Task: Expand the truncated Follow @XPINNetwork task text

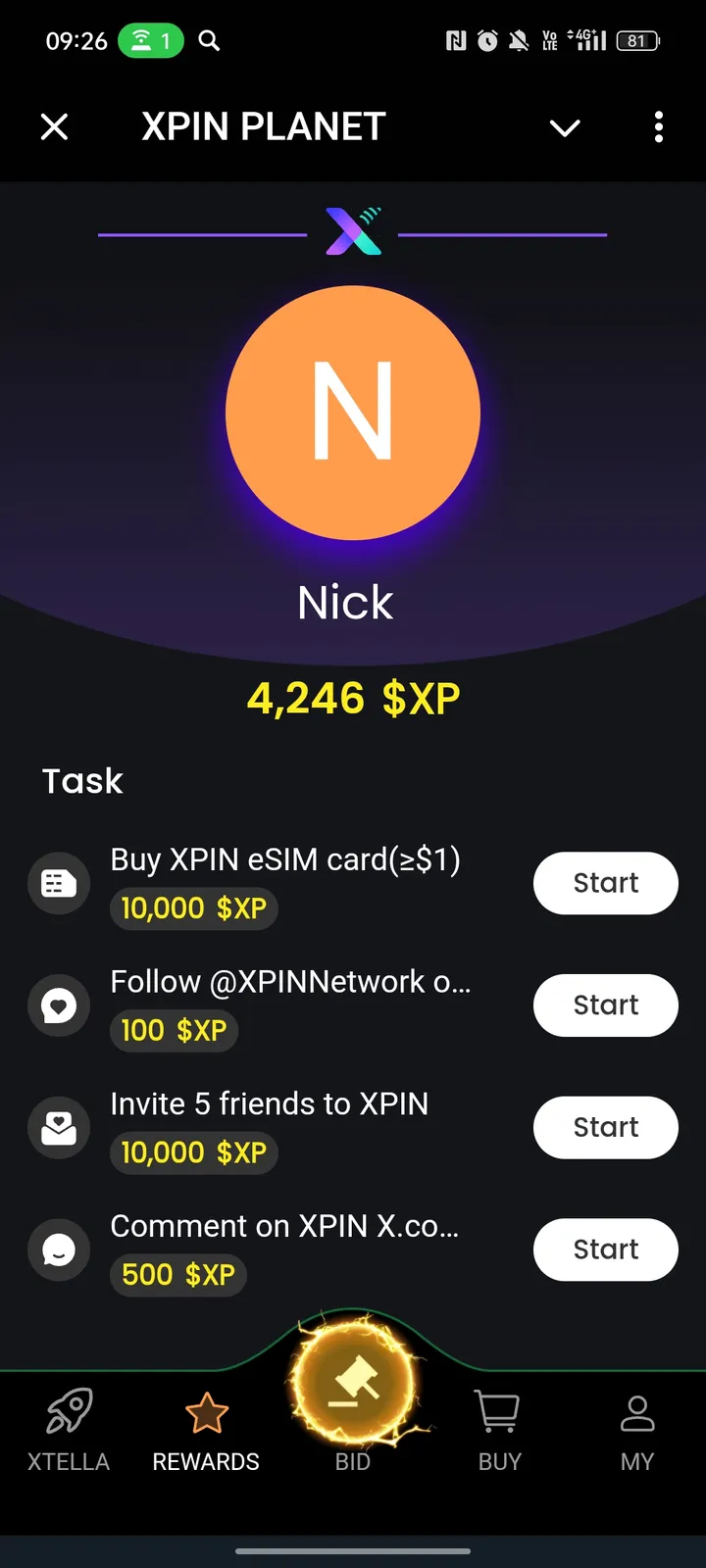Action: point(290,982)
